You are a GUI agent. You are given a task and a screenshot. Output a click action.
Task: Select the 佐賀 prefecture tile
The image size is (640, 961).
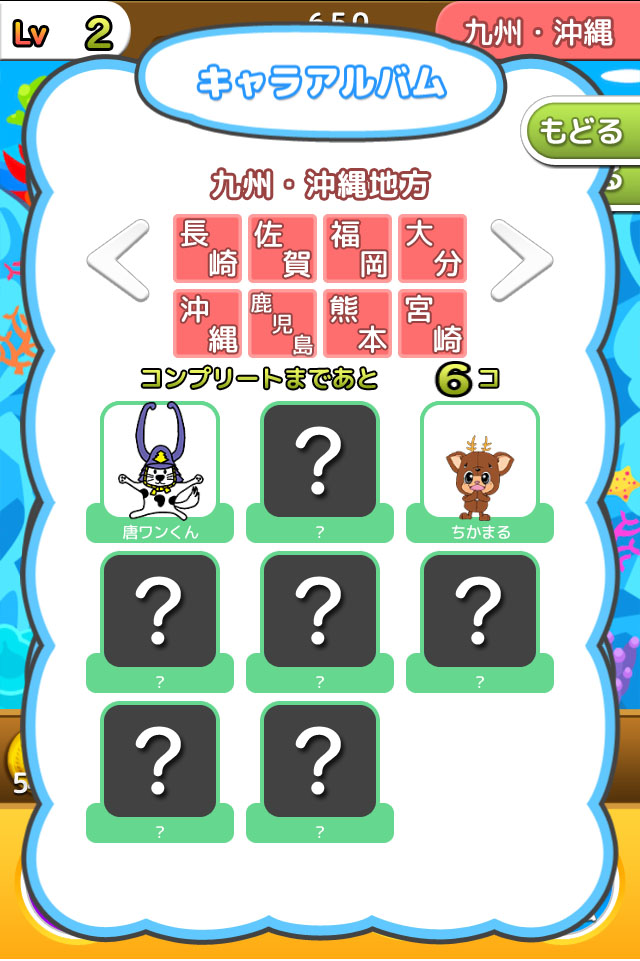[283, 249]
